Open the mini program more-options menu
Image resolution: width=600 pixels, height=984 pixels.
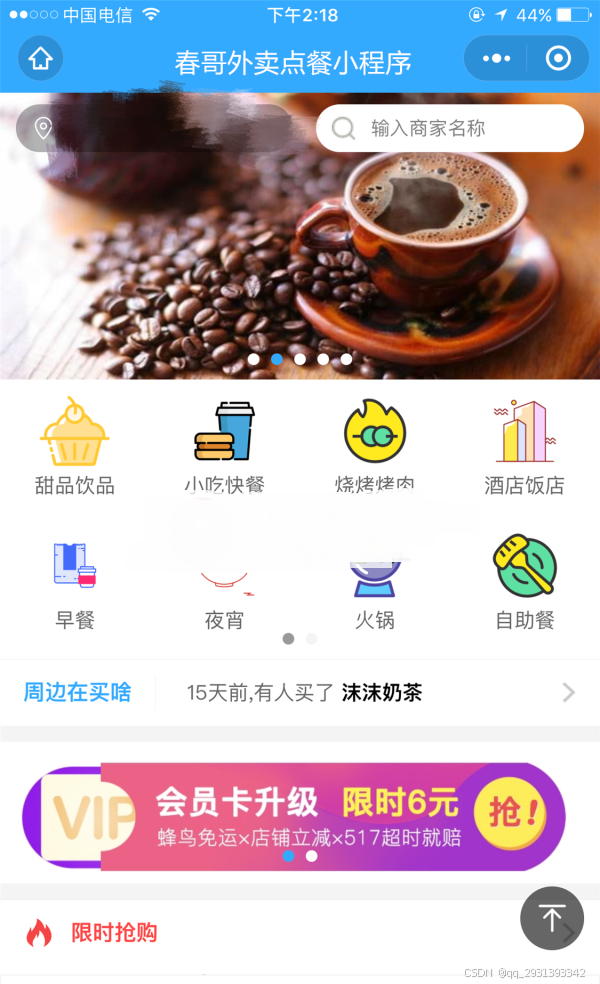click(496, 59)
